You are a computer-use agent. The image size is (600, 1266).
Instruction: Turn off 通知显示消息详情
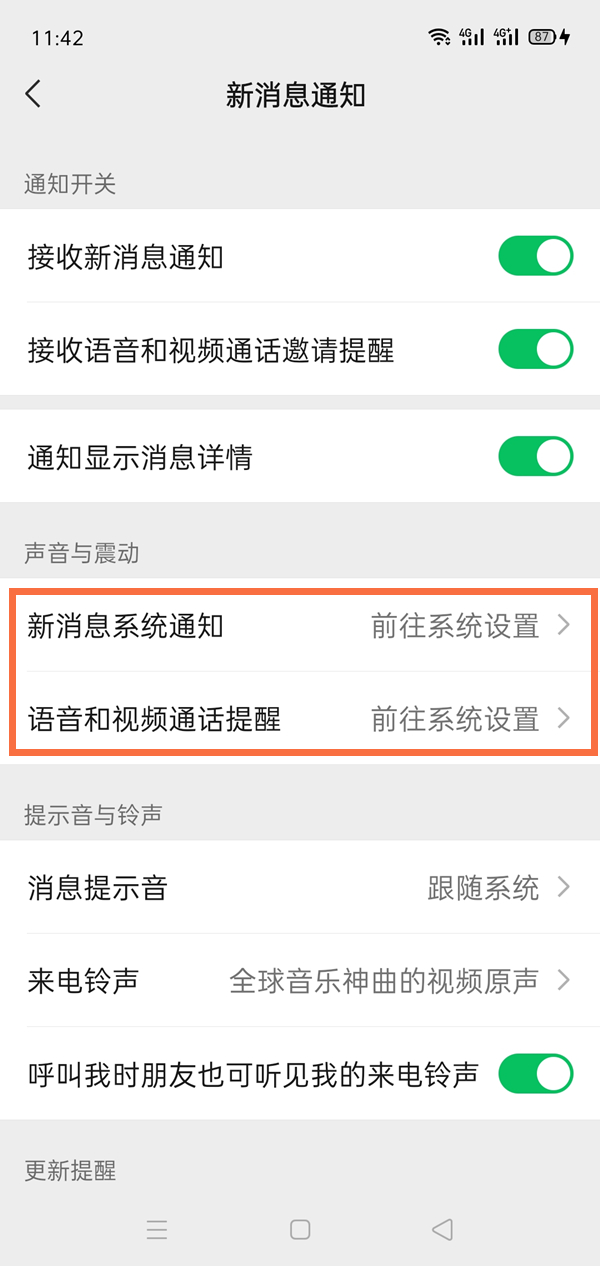click(535, 457)
